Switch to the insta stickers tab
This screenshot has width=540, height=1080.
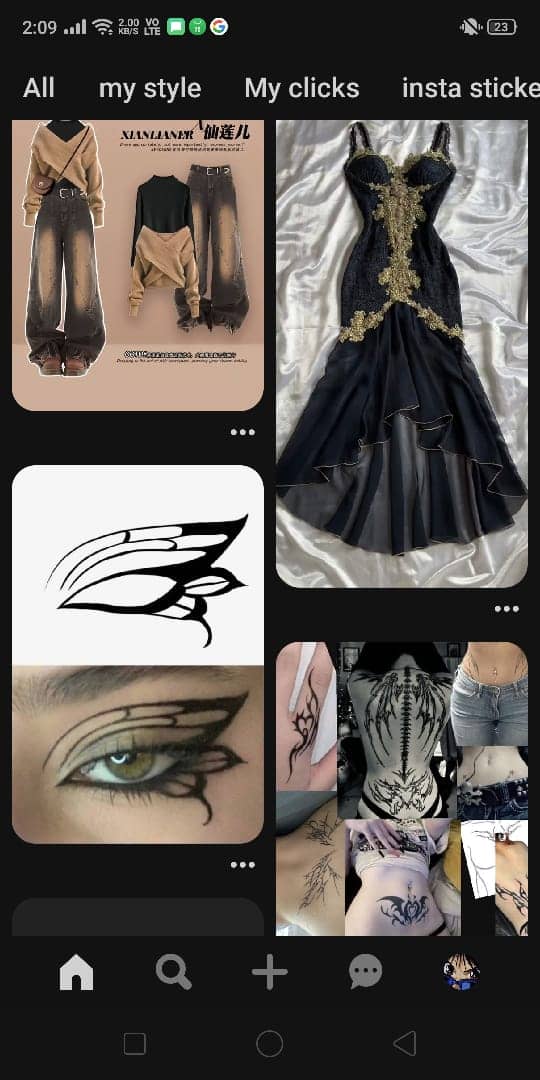pos(471,88)
